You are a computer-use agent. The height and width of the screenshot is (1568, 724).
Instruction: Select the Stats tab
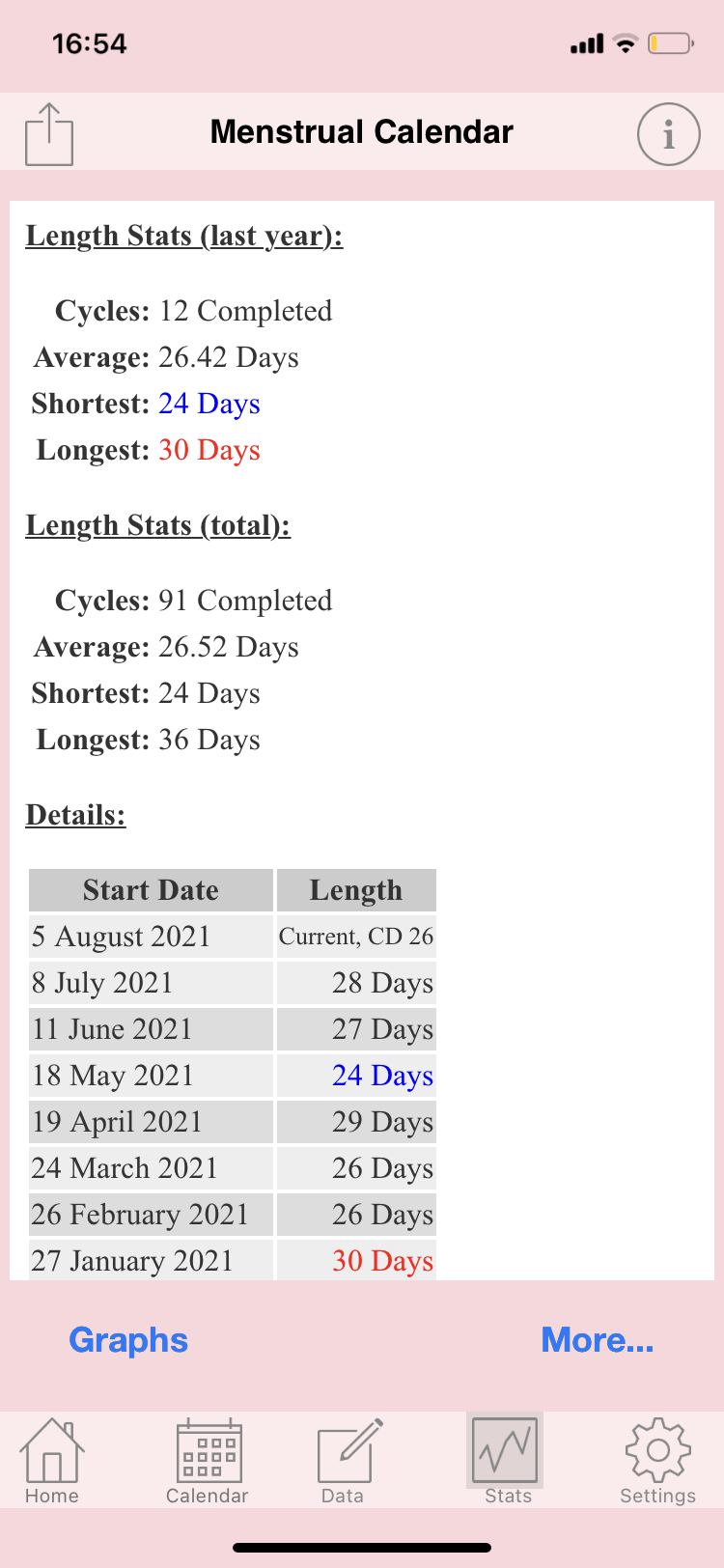click(x=506, y=1460)
